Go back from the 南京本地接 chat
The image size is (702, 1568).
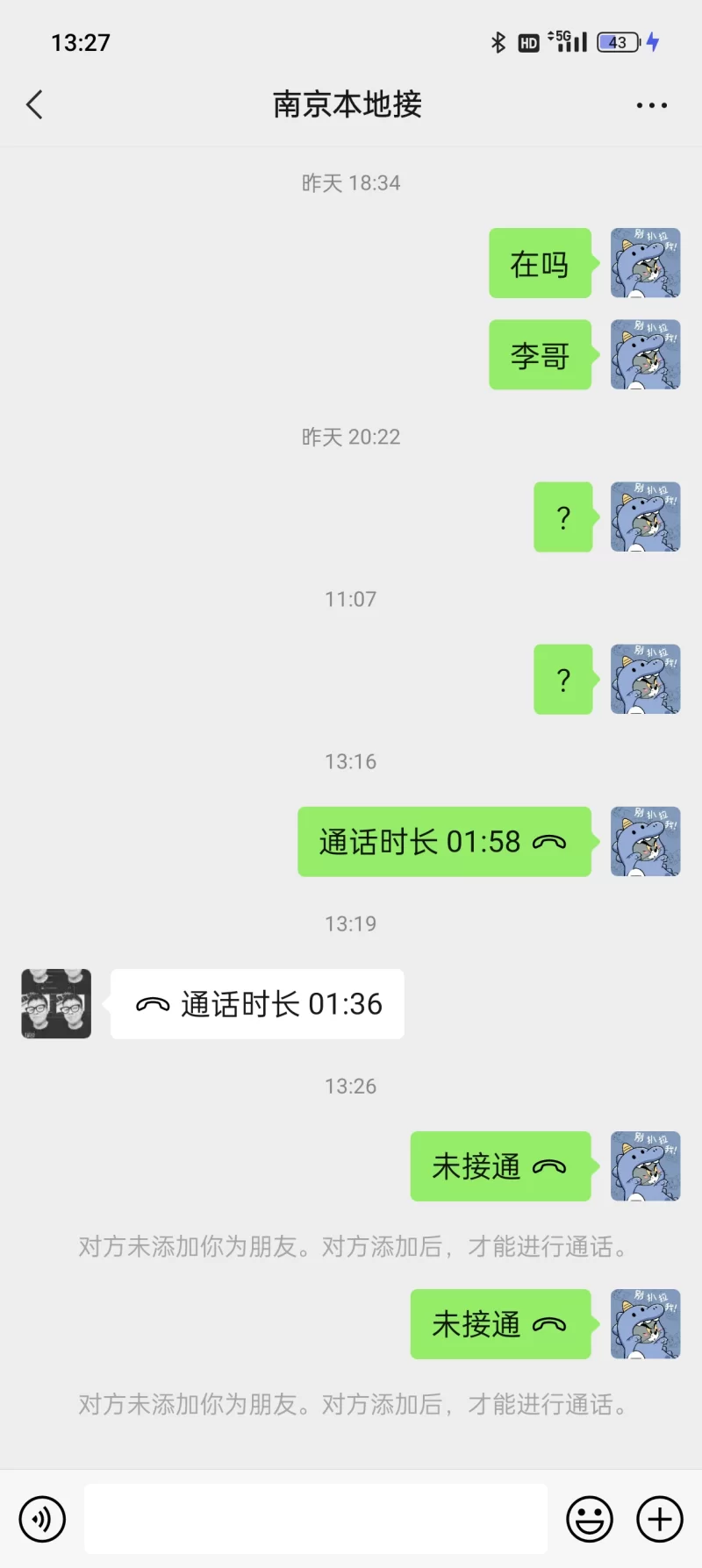tap(35, 105)
